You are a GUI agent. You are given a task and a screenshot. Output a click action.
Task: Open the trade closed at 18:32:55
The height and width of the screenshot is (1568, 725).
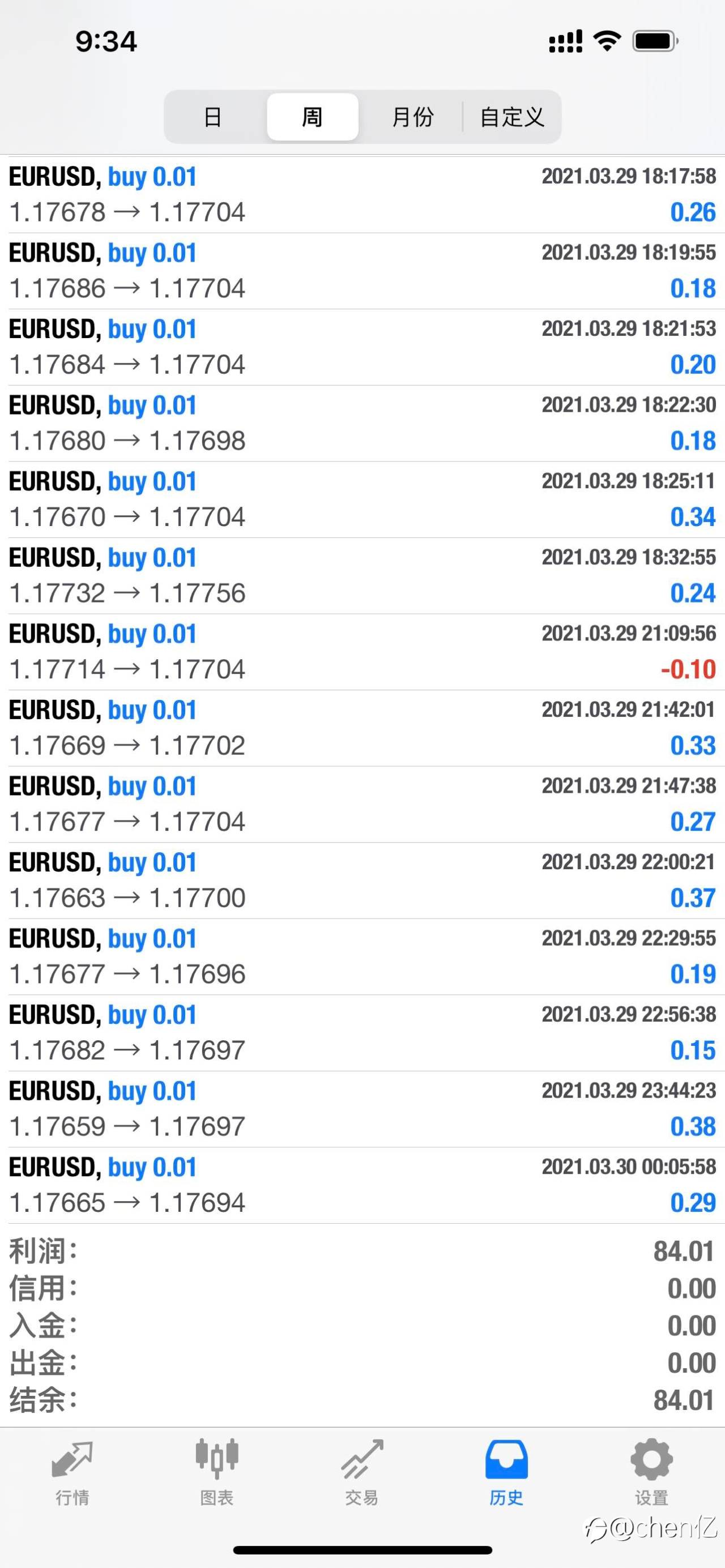[x=362, y=575]
